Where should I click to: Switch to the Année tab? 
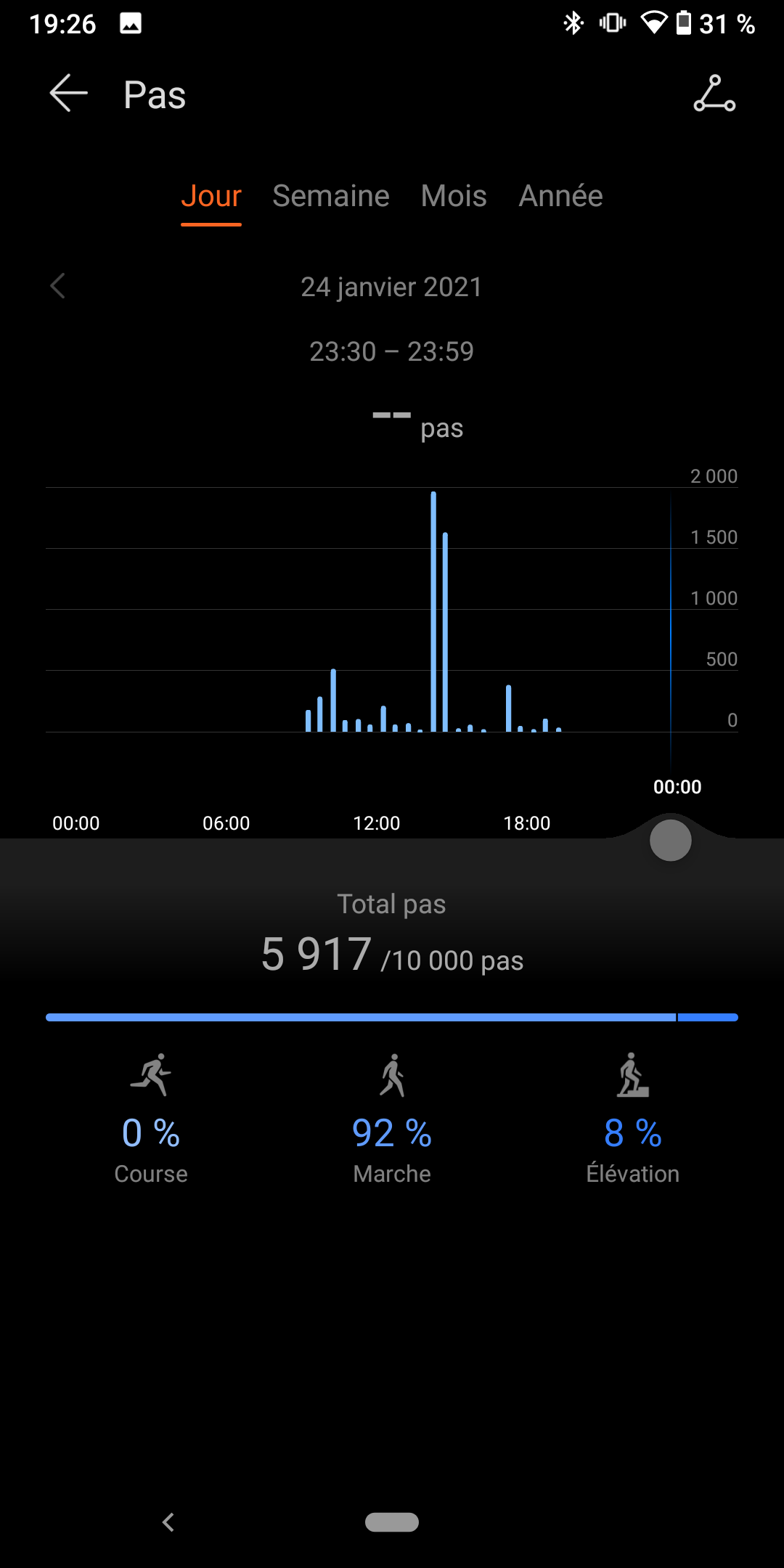[x=560, y=196]
